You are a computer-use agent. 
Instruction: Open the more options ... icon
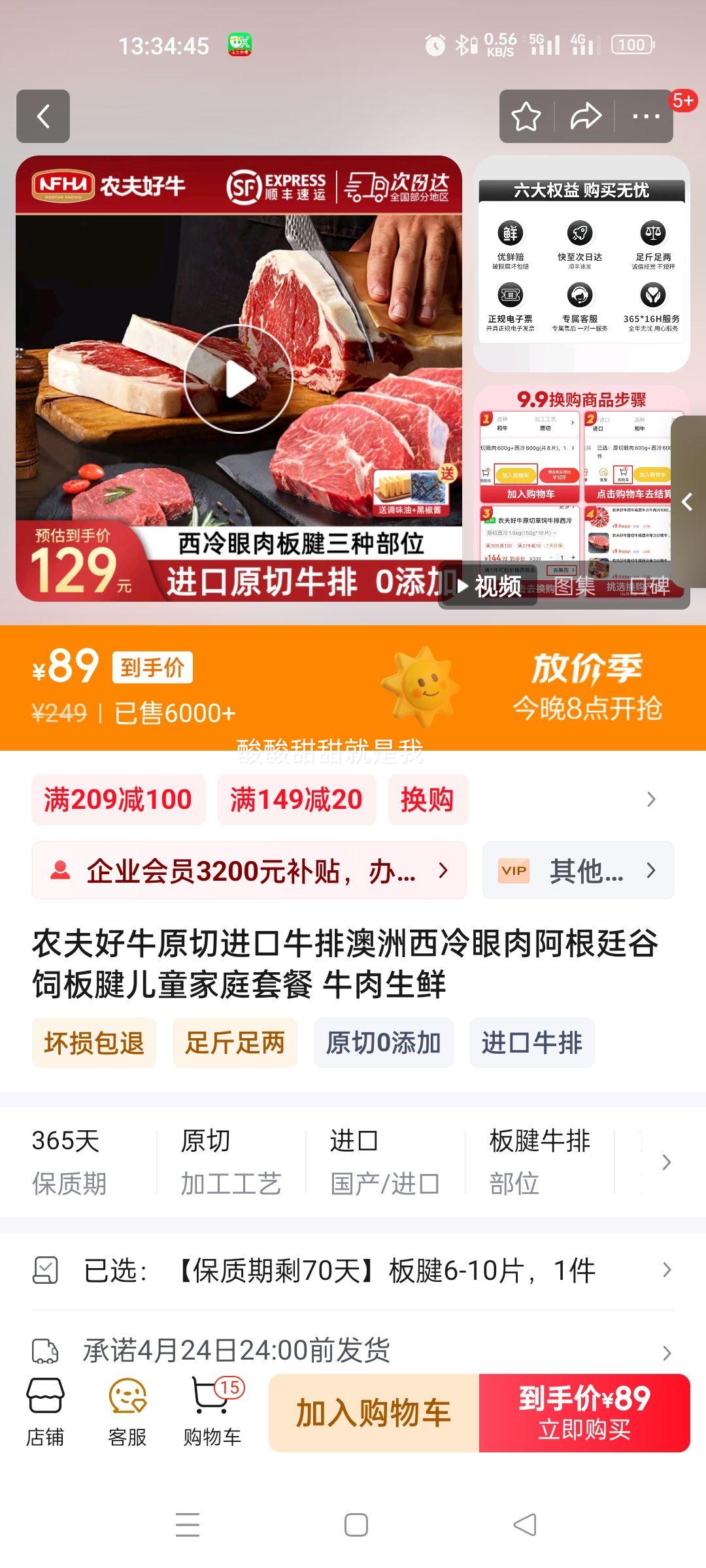pos(645,116)
